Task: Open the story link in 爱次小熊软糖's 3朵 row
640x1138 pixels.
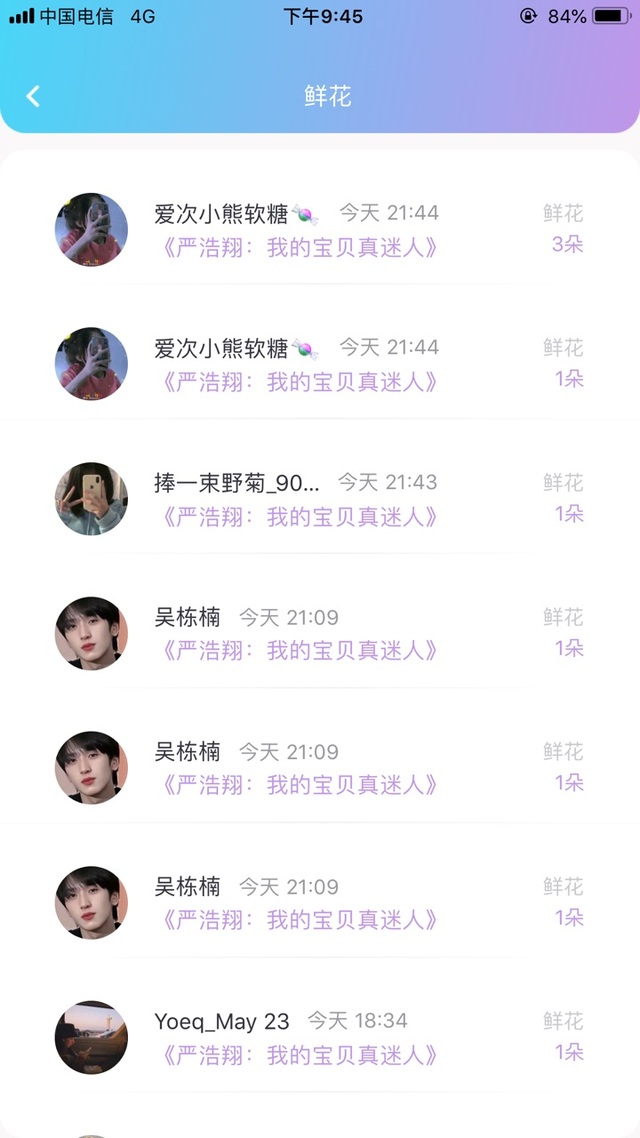Action: click(299, 247)
